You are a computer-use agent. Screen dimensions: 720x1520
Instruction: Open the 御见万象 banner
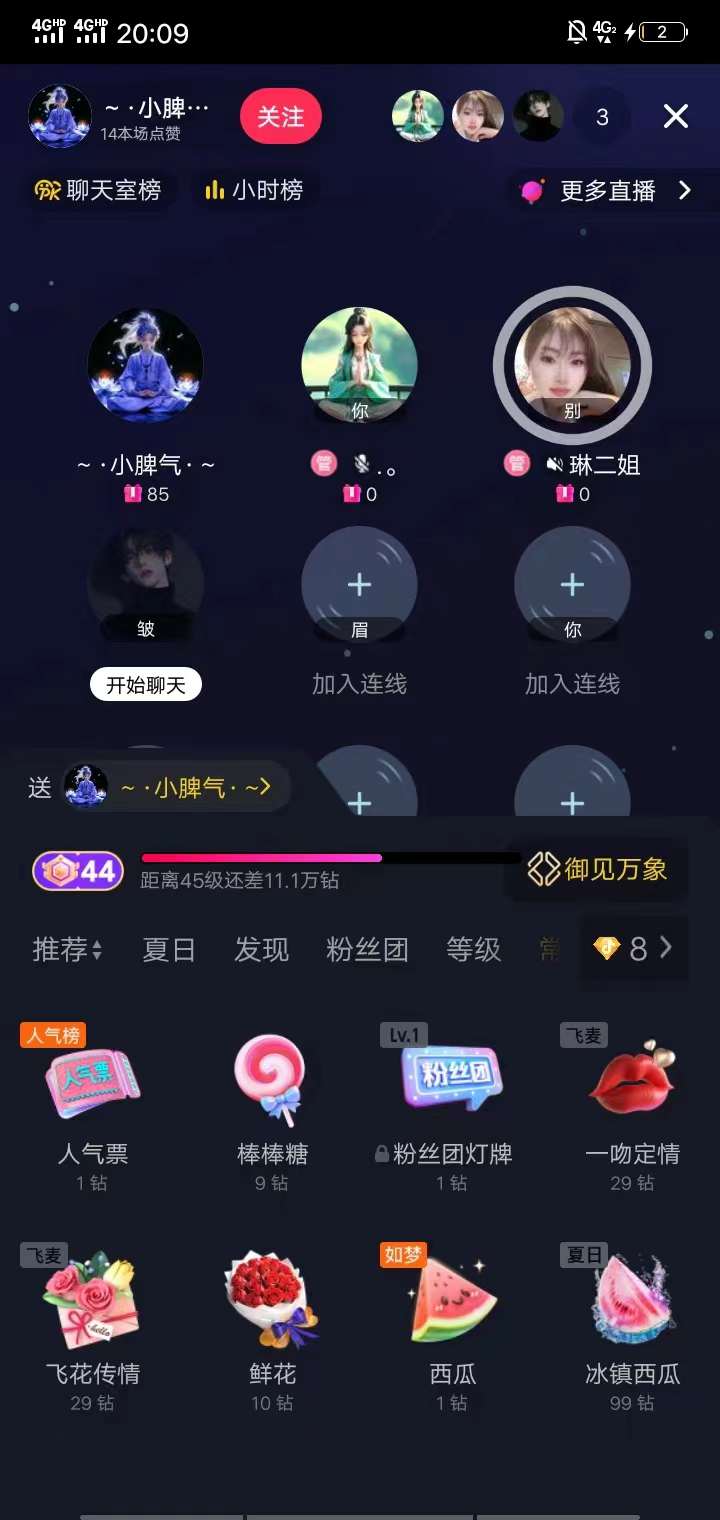[x=598, y=869]
